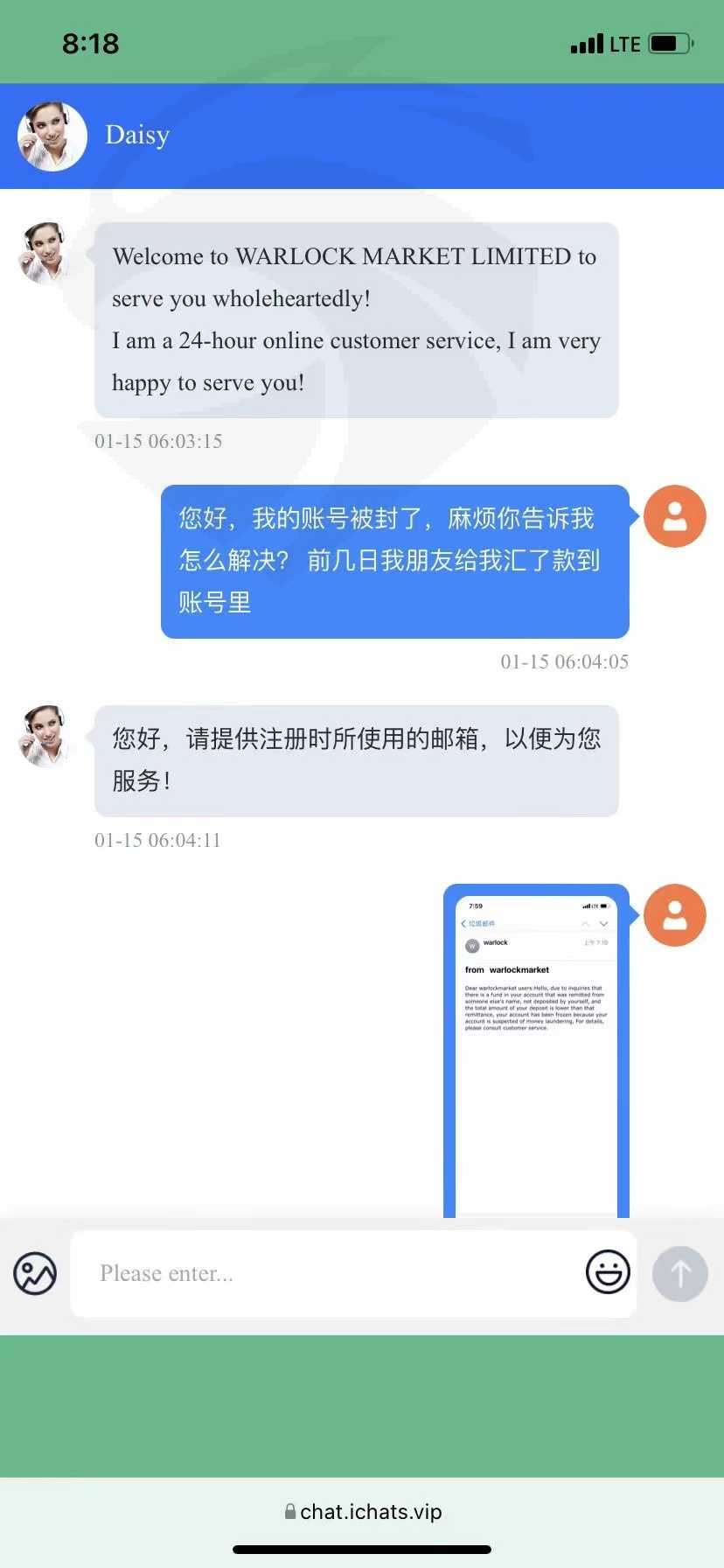Open the sent warlockmarket email screenshot
This screenshot has height=1568, width=724.
(x=536, y=1051)
